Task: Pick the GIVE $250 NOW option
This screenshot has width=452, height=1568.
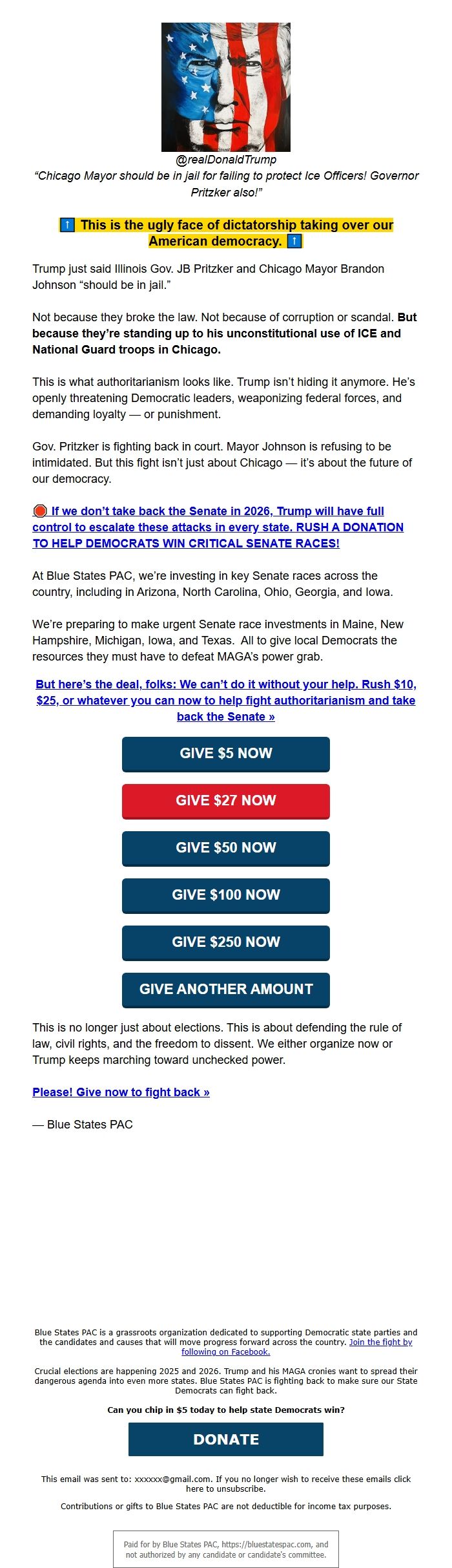Action: tap(225, 942)
